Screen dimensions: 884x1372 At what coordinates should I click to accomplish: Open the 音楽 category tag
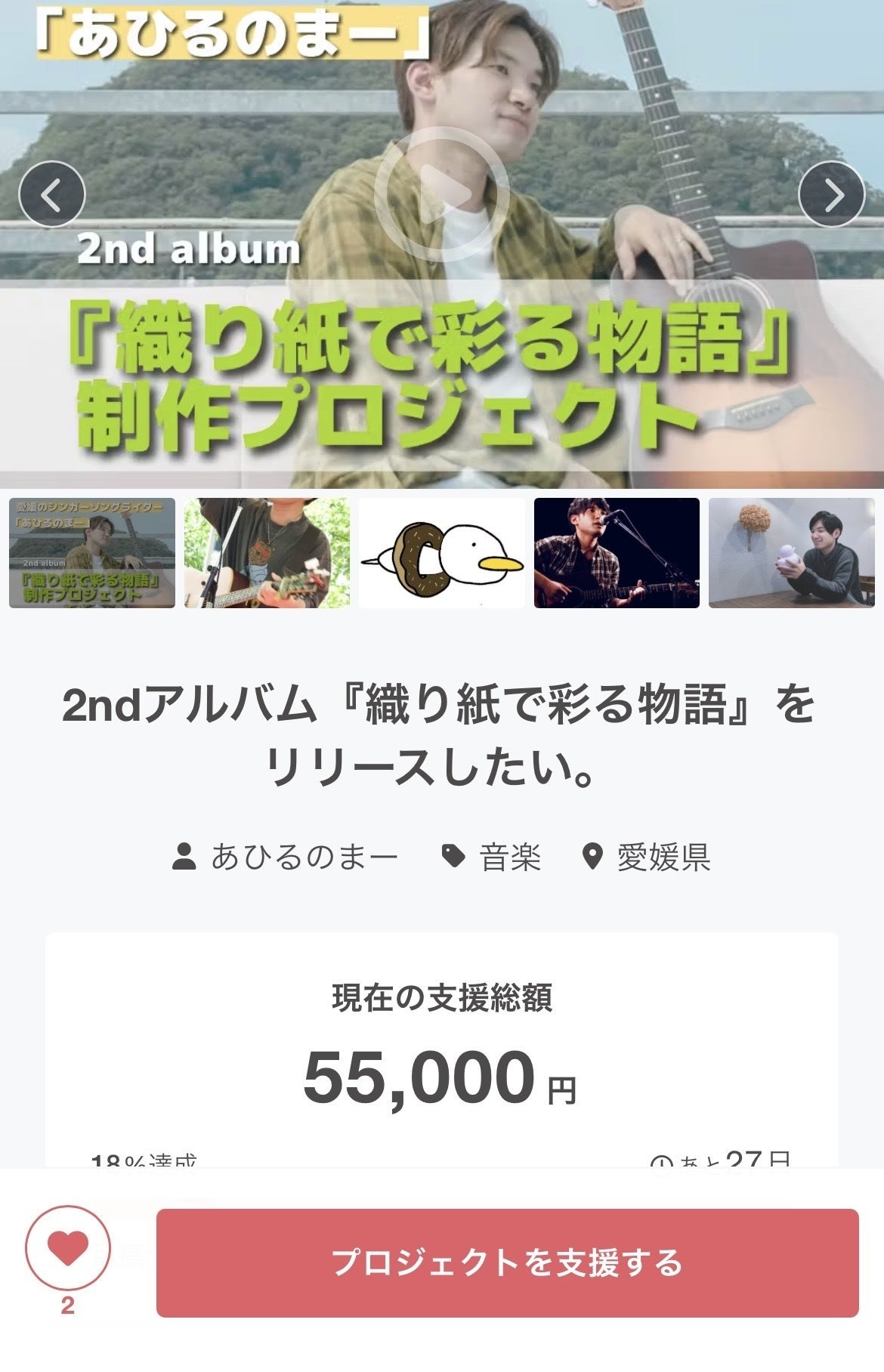click(493, 857)
